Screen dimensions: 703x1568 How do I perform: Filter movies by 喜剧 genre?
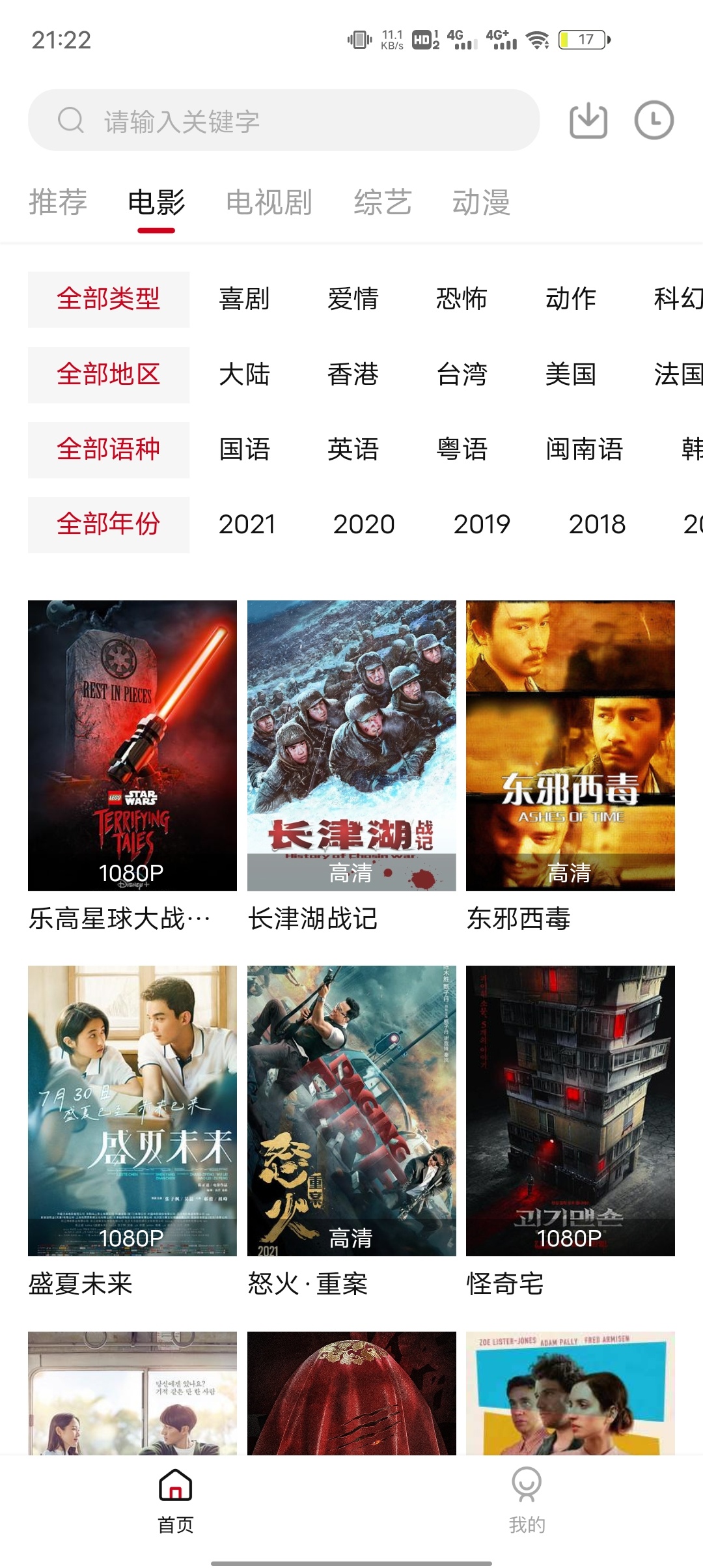pos(244,300)
